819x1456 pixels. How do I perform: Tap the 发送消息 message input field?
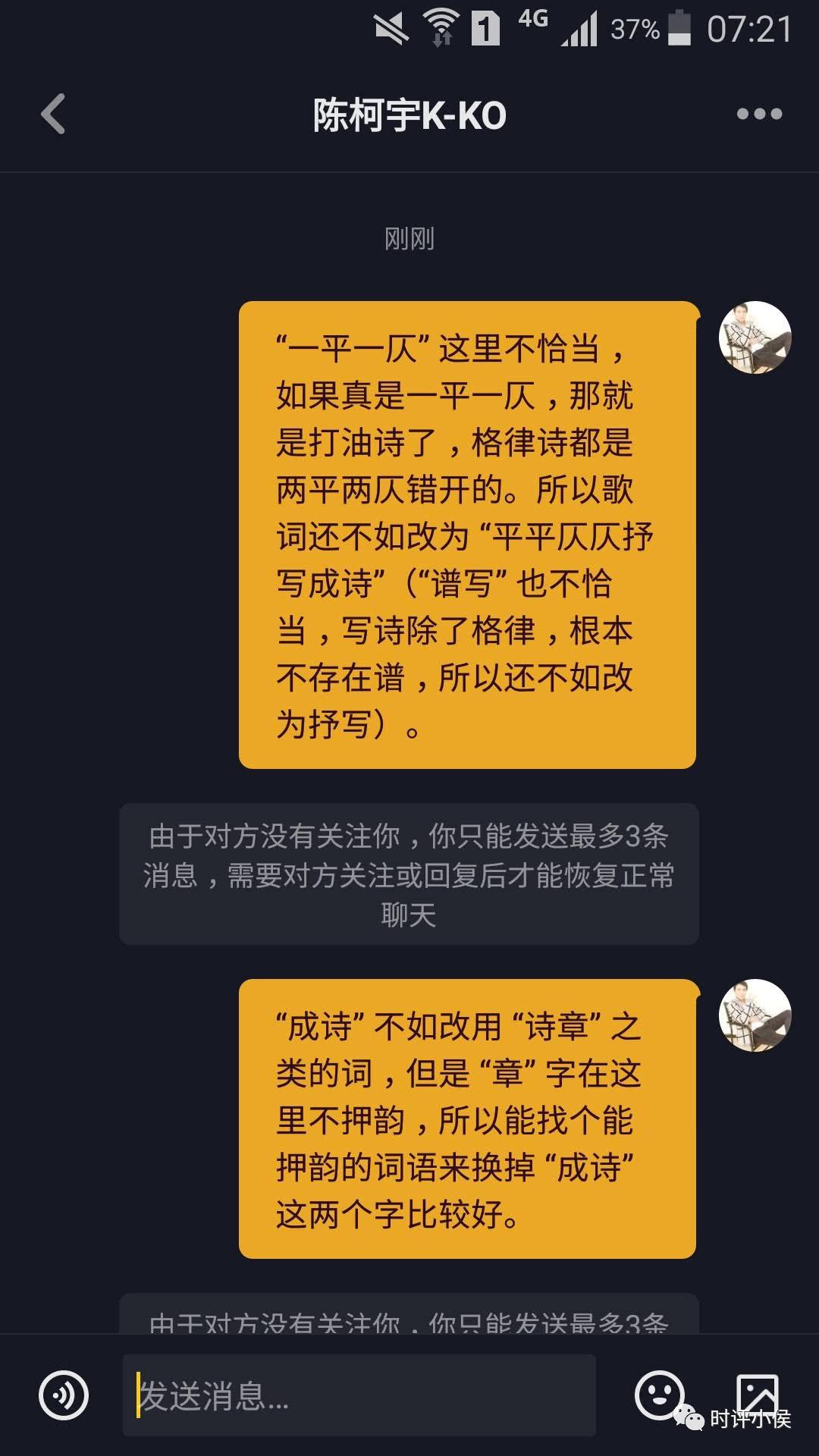pos(359,1395)
